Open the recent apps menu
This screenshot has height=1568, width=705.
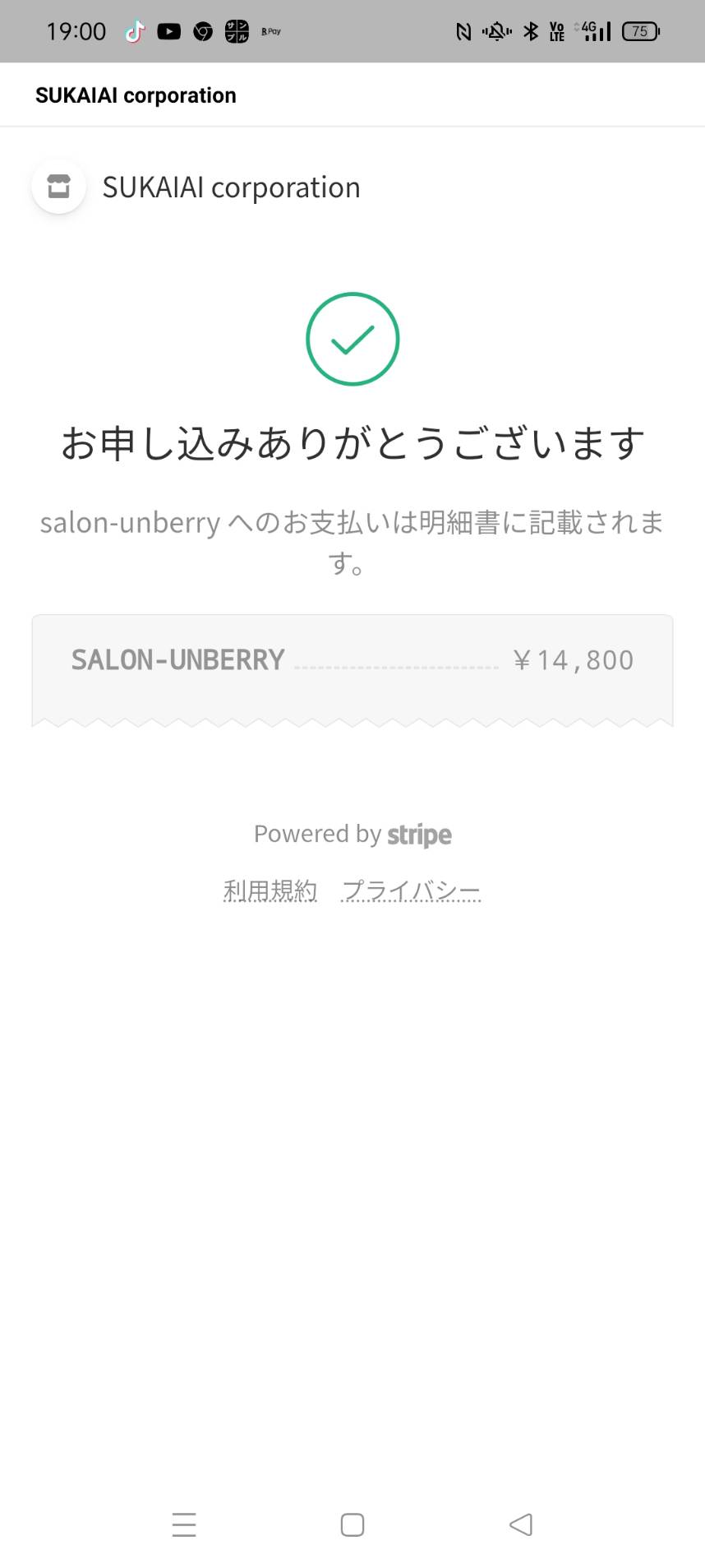click(x=184, y=1524)
